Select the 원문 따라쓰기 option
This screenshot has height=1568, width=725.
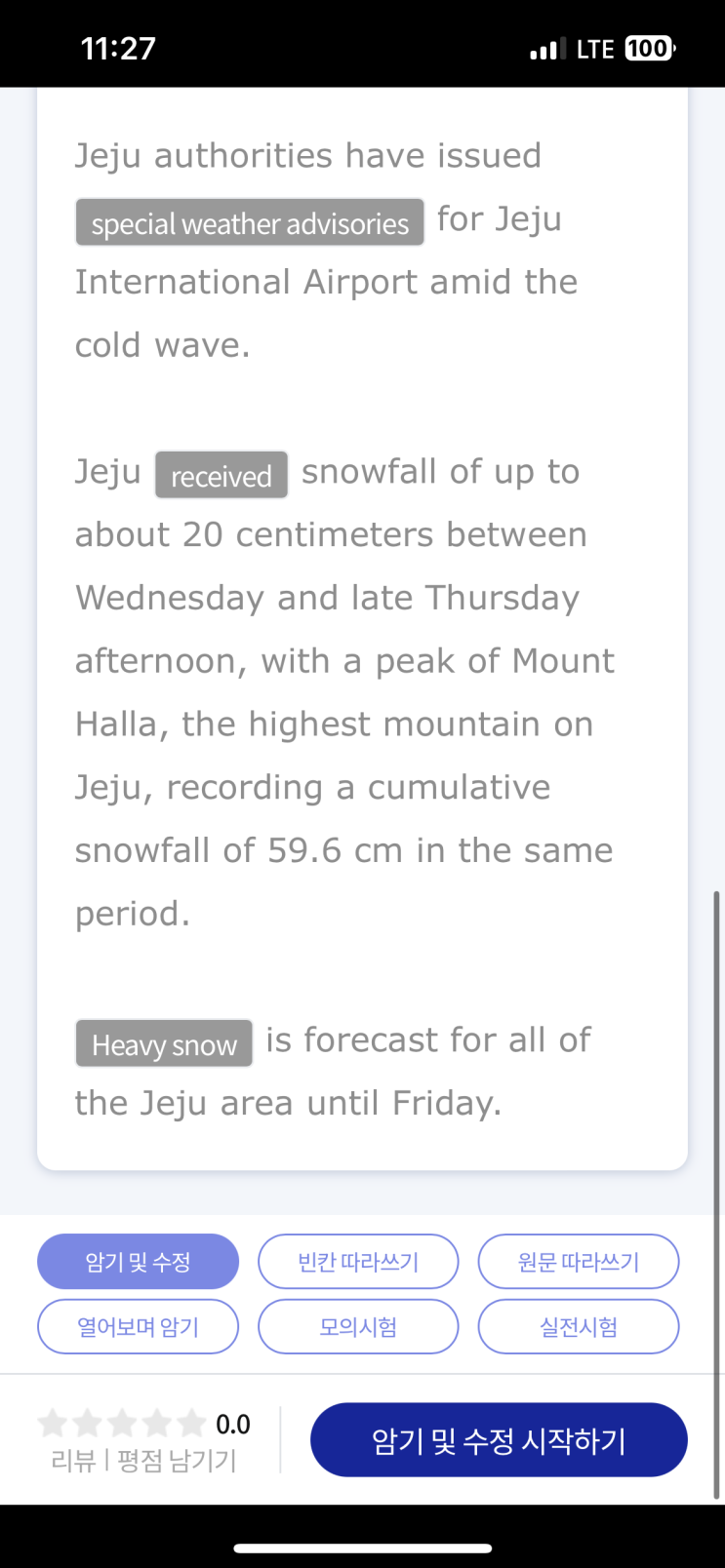tap(579, 1262)
